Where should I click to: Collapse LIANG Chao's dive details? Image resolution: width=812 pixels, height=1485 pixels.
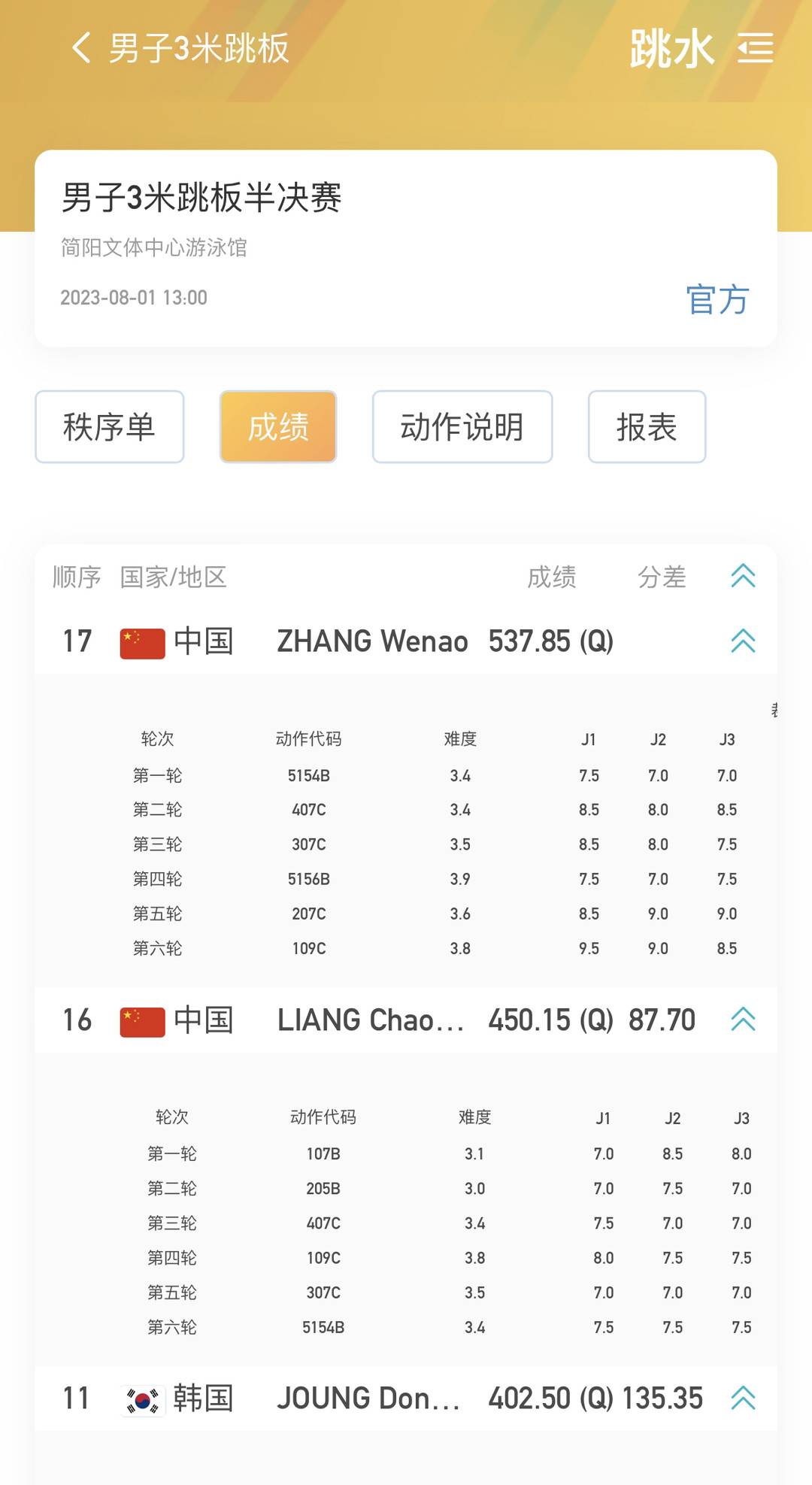pos(743,1020)
